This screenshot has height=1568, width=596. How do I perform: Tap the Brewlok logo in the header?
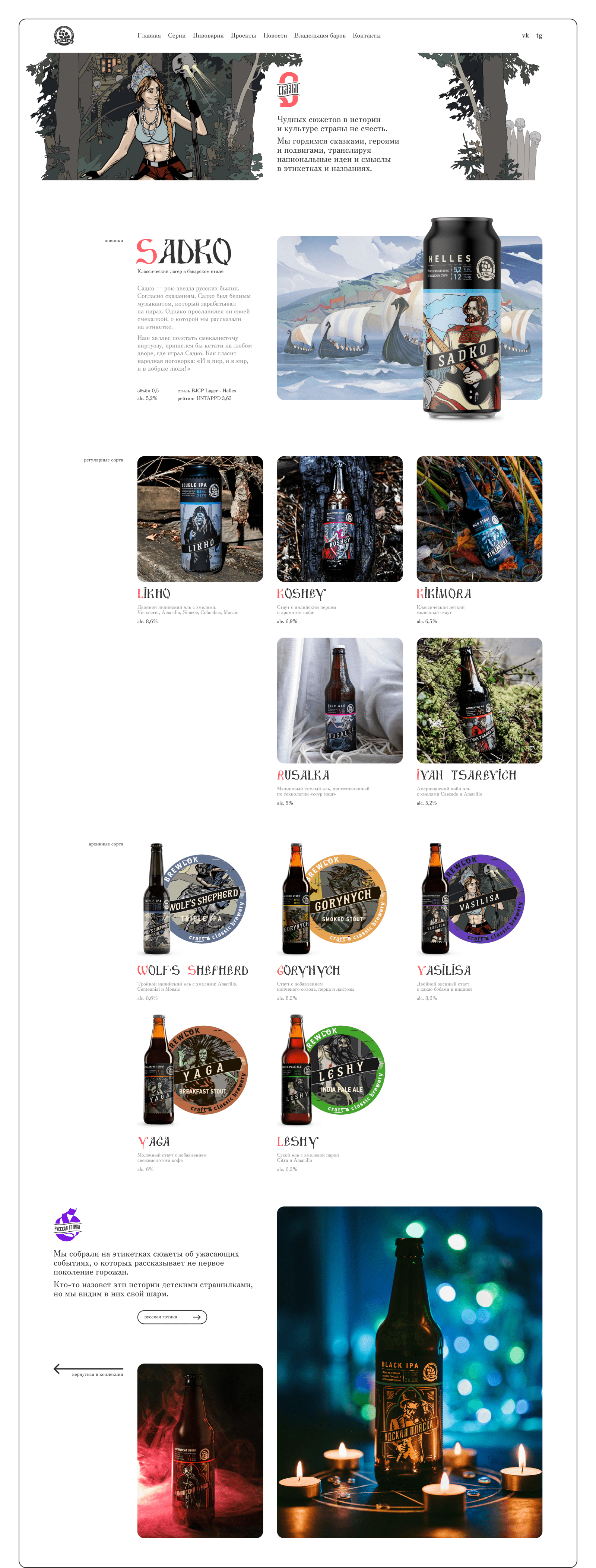(64, 35)
